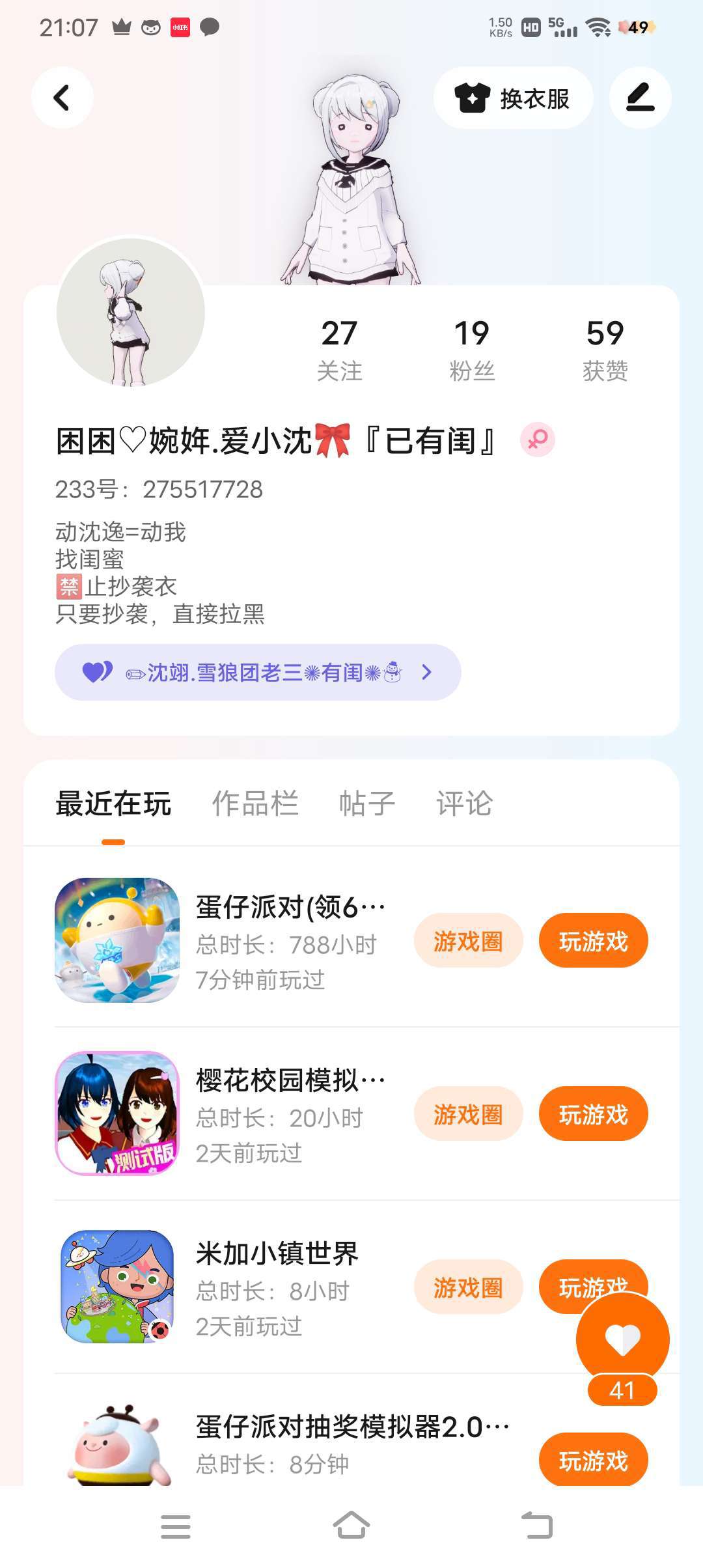View the 27 关注 following list
The width and height of the screenshot is (703, 1568).
pos(339,350)
